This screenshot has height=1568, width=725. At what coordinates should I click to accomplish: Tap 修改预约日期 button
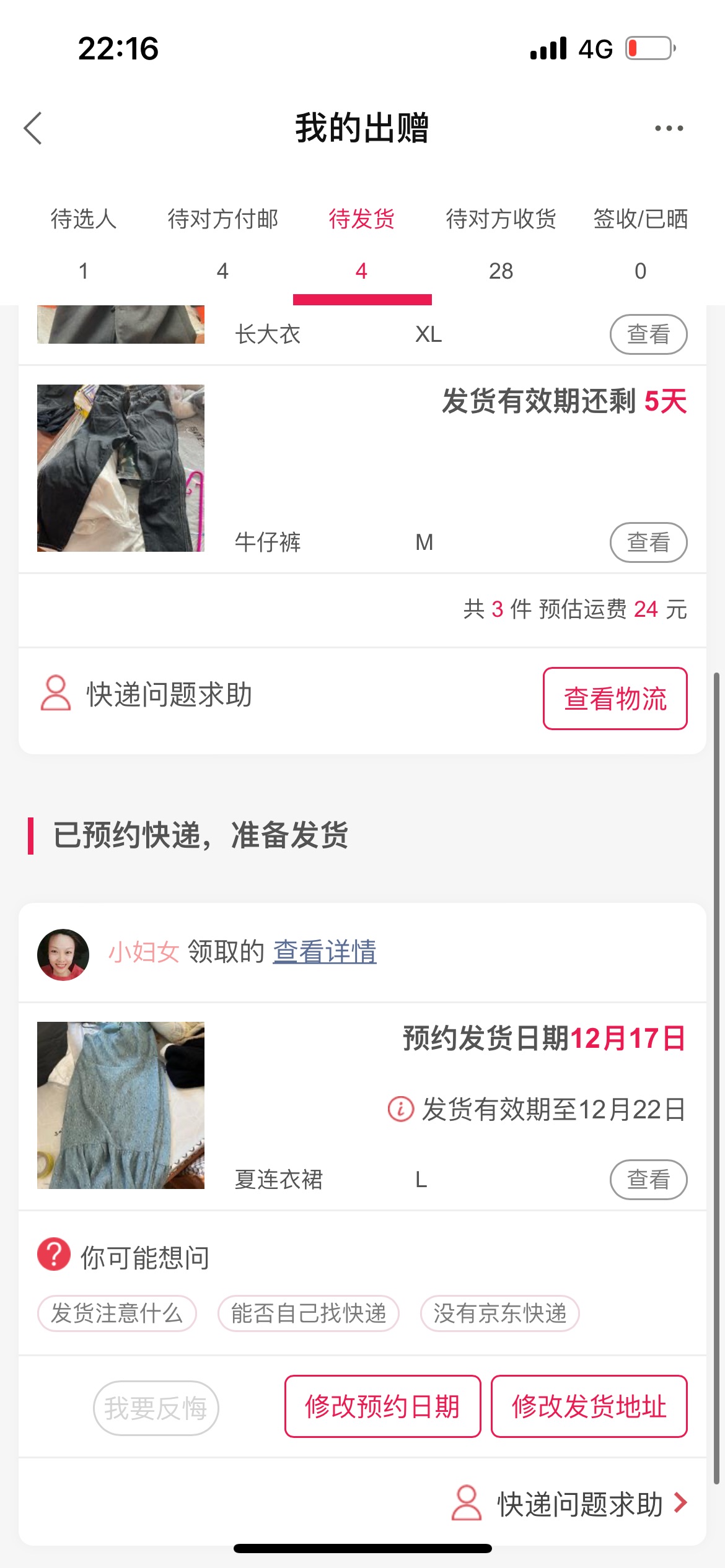pyautogui.click(x=383, y=1406)
